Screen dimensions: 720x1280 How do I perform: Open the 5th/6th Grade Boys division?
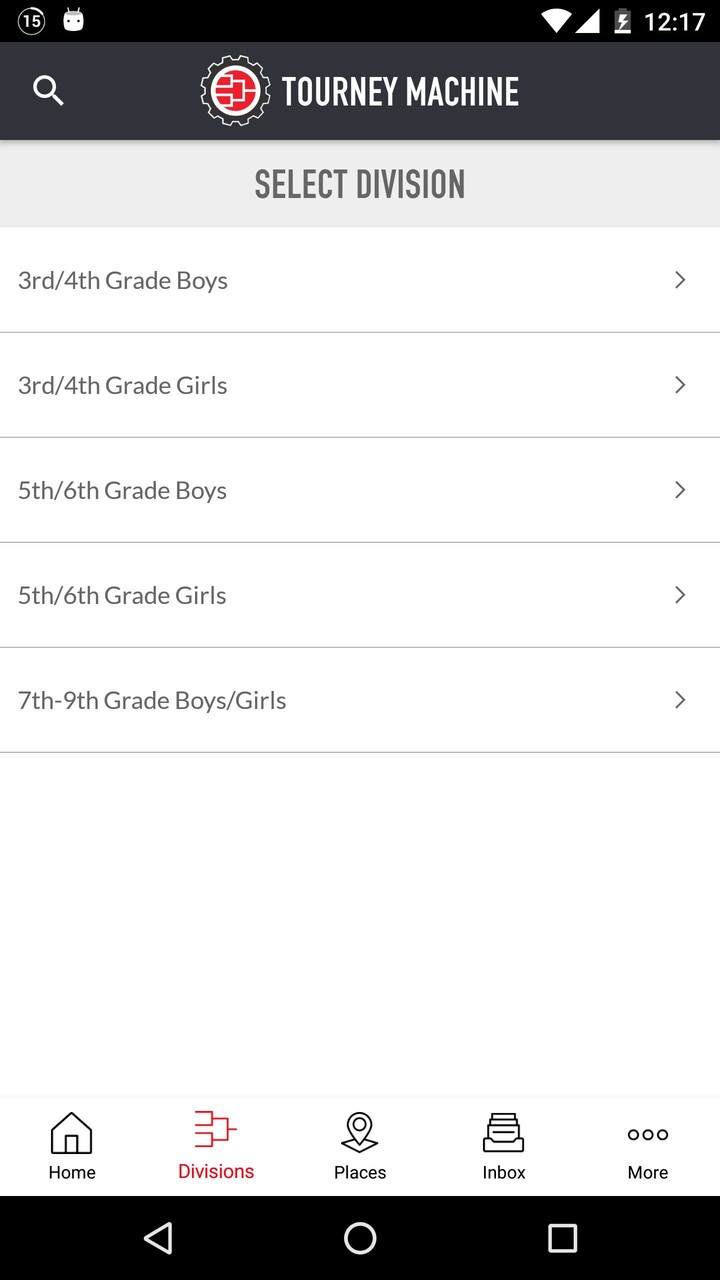coord(360,490)
